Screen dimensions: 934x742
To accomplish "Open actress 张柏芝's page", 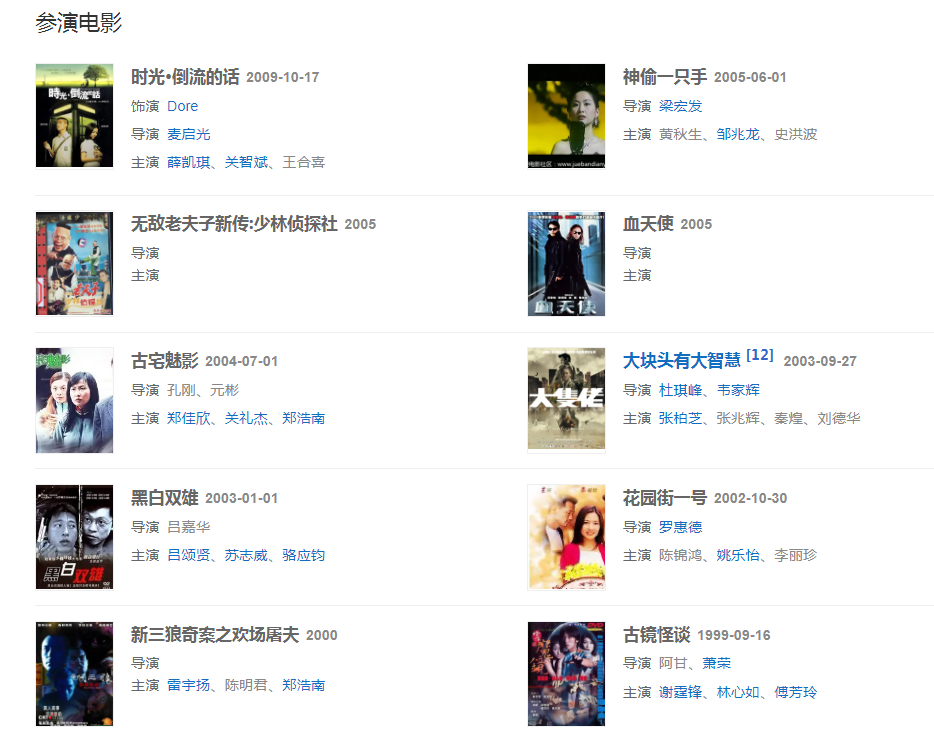I will [x=680, y=418].
